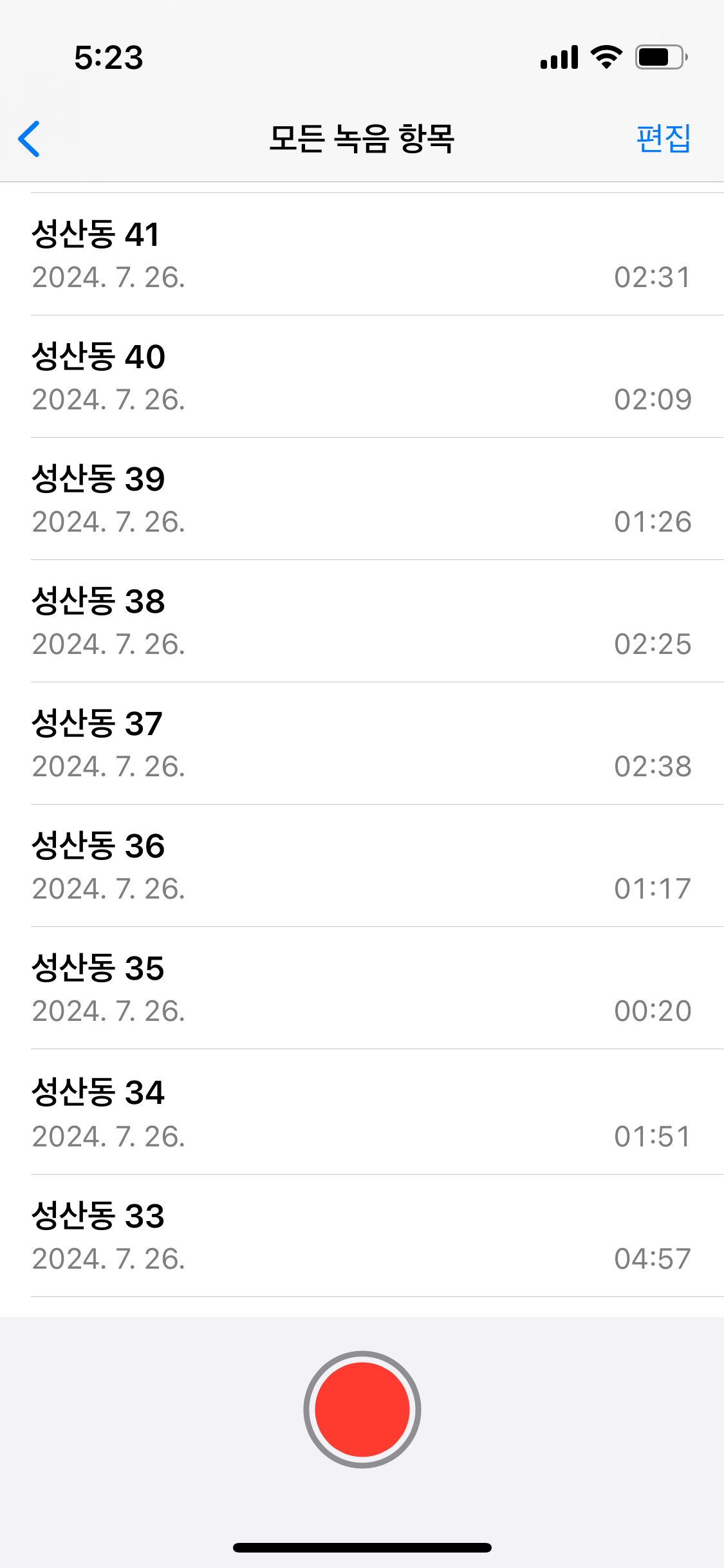Open recording 성산동 39
The height and width of the screenshot is (1568, 724).
pyautogui.click(x=360, y=499)
